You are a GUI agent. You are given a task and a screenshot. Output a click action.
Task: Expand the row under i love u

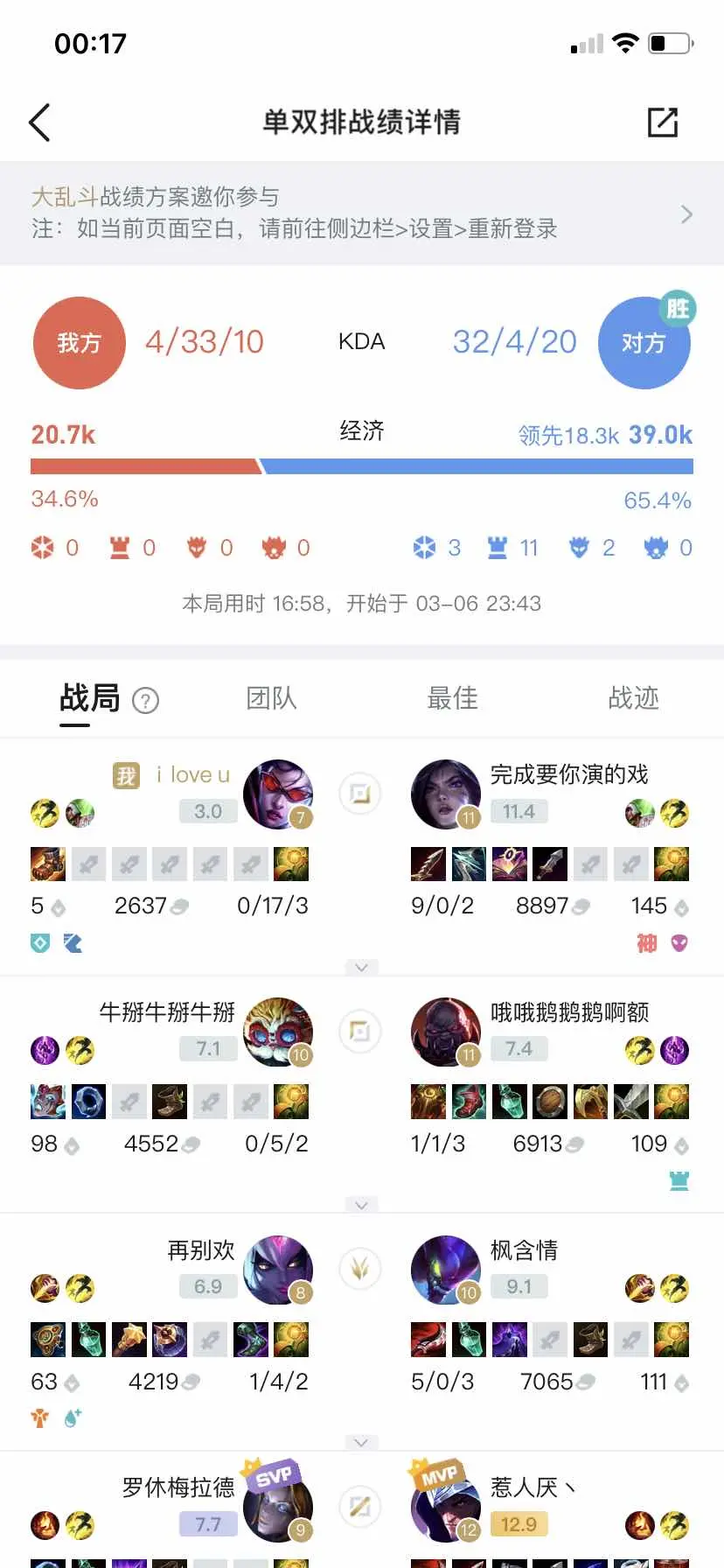point(362,967)
